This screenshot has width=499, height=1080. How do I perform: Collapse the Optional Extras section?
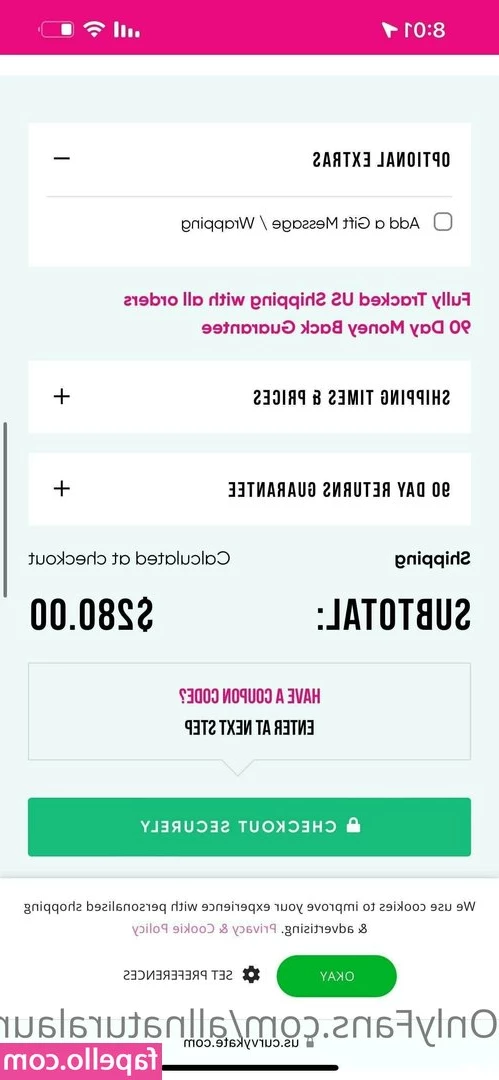coord(62,158)
